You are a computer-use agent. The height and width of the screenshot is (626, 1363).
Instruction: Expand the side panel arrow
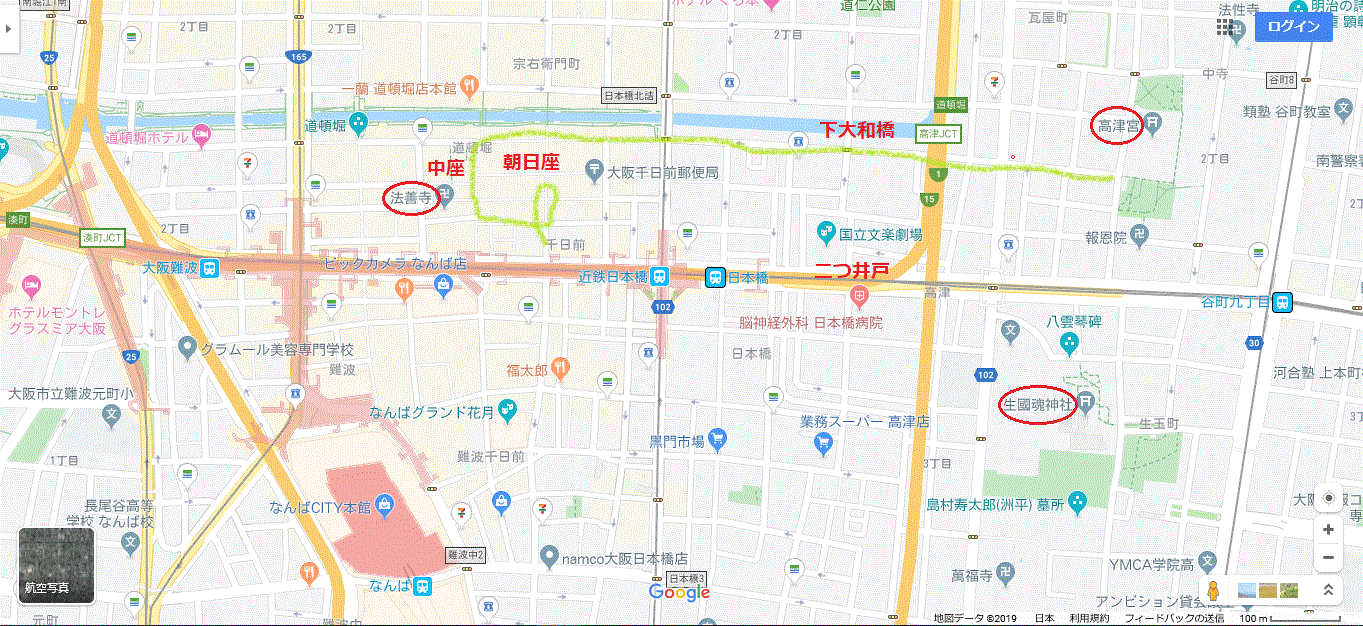tap(7, 29)
